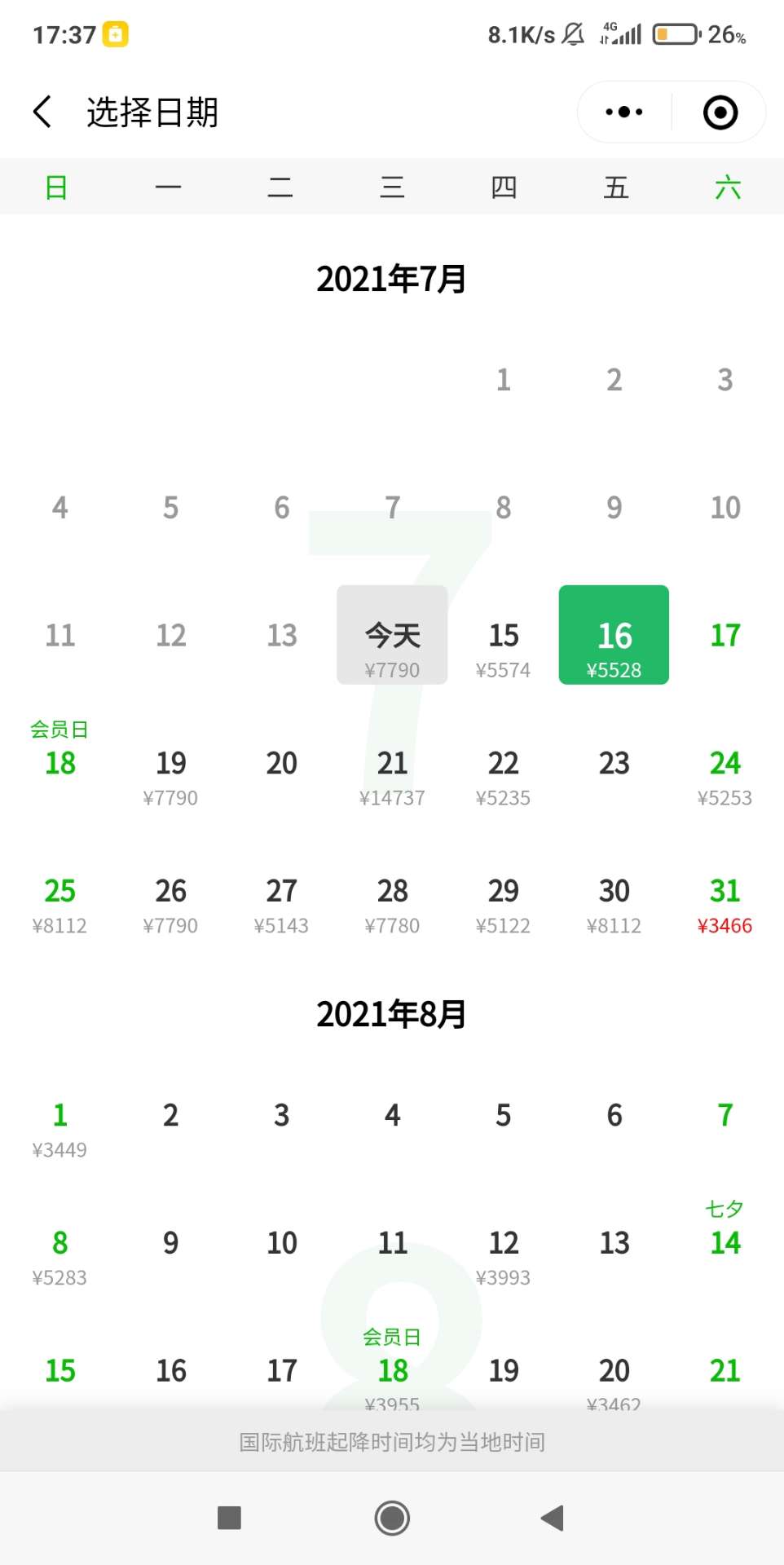Image resolution: width=784 pixels, height=1565 pixels.
Task: Pick August 1 priced ¥3449
Action: click(x=59, y=1128)
